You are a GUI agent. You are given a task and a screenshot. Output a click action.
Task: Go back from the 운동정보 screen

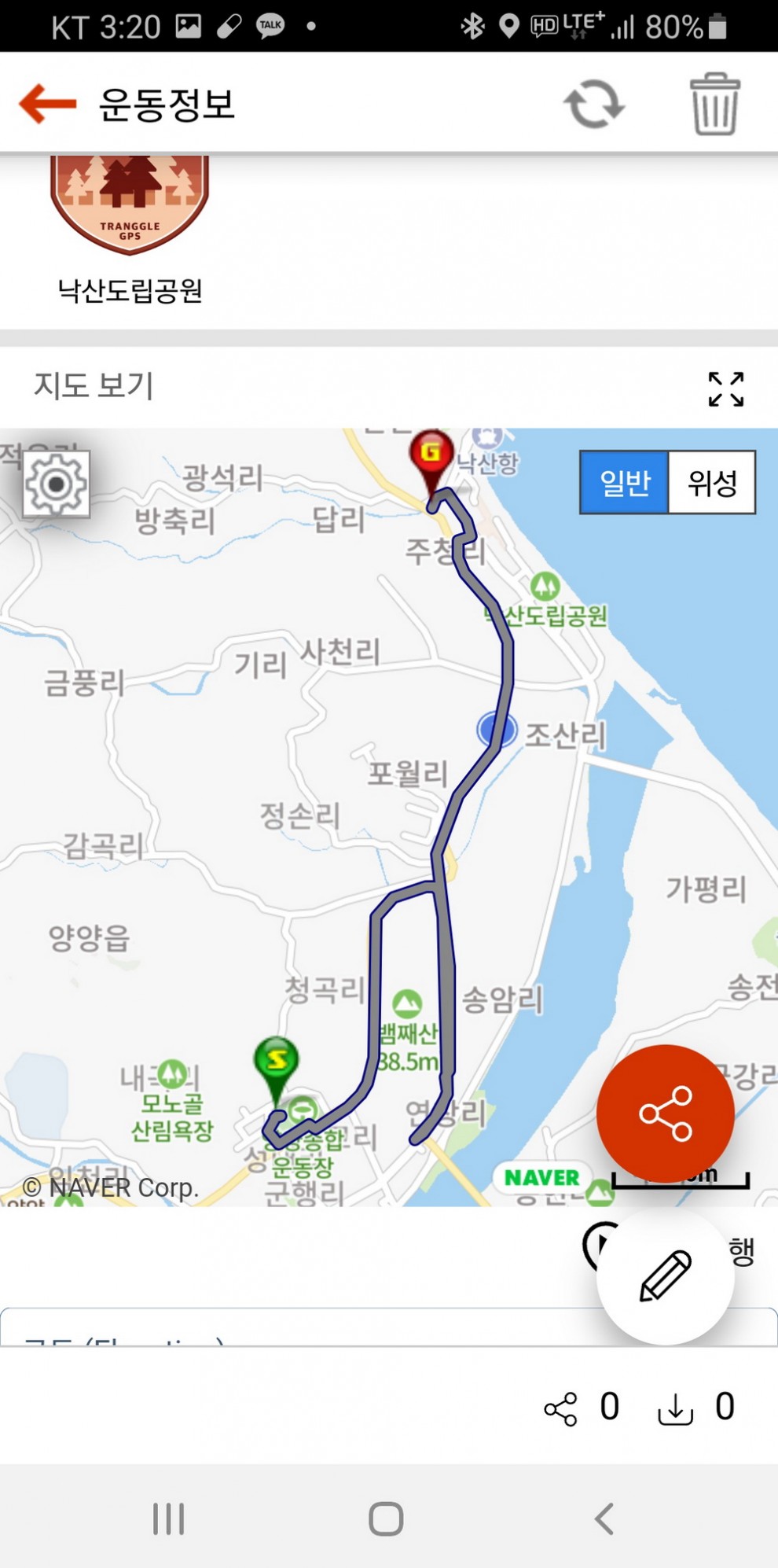[47, 104]
